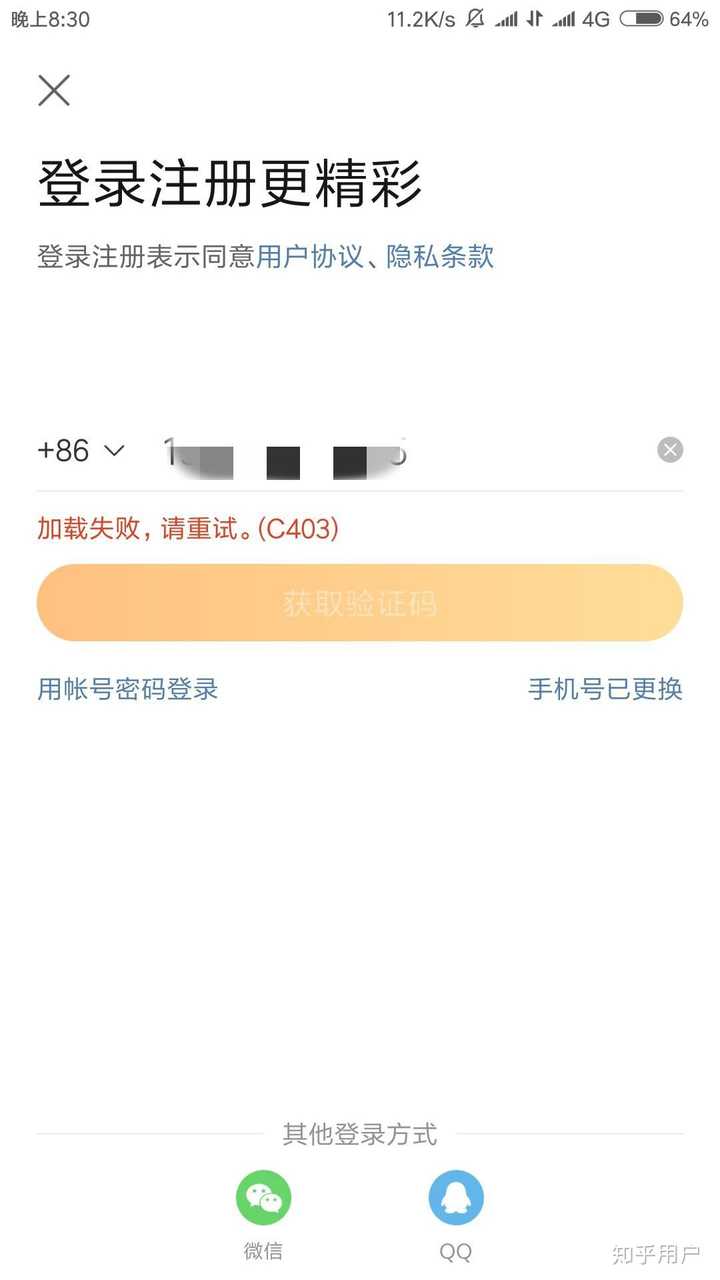
Task: Expand the +86 country code dropdown
Action: click(x=81, y=451)
